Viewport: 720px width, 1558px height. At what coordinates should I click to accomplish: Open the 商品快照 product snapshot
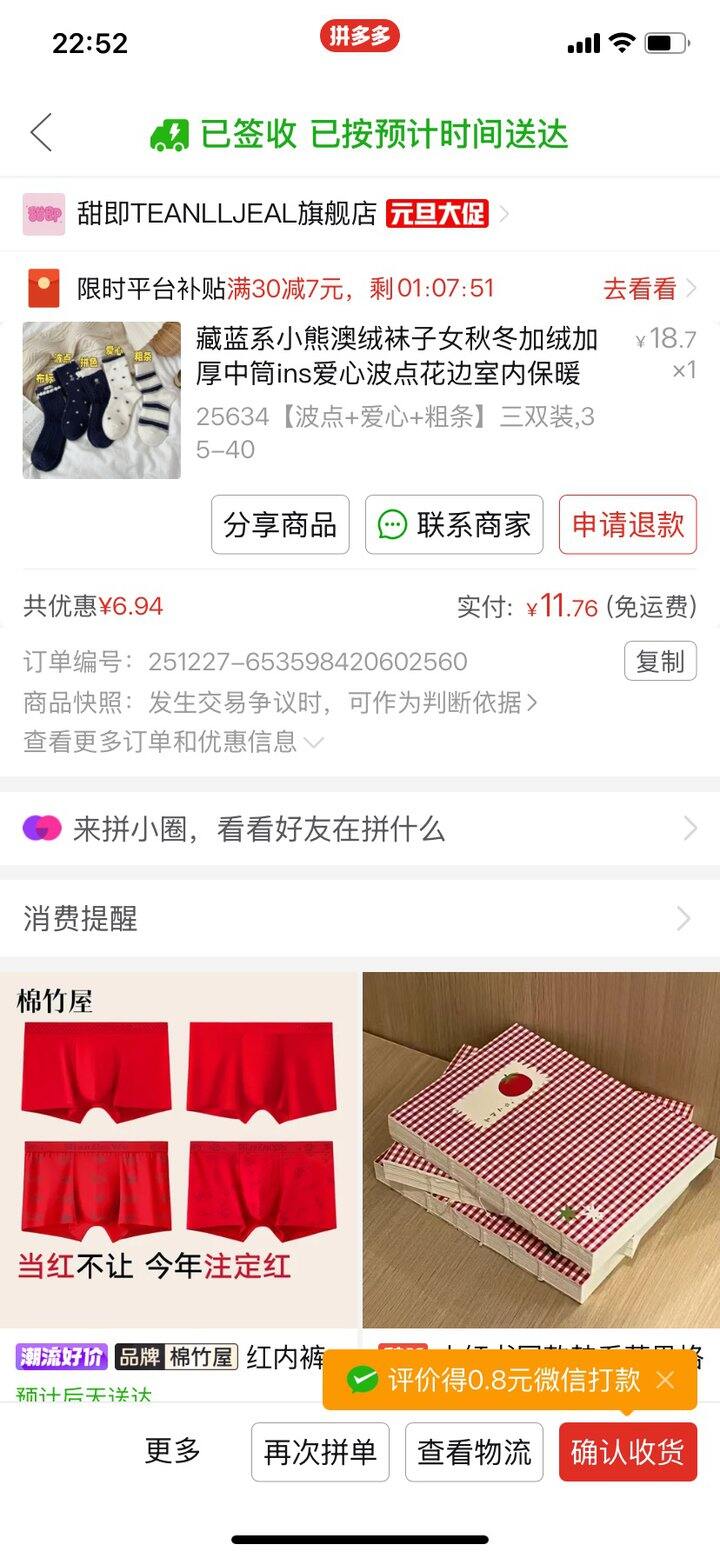(280, 703)
